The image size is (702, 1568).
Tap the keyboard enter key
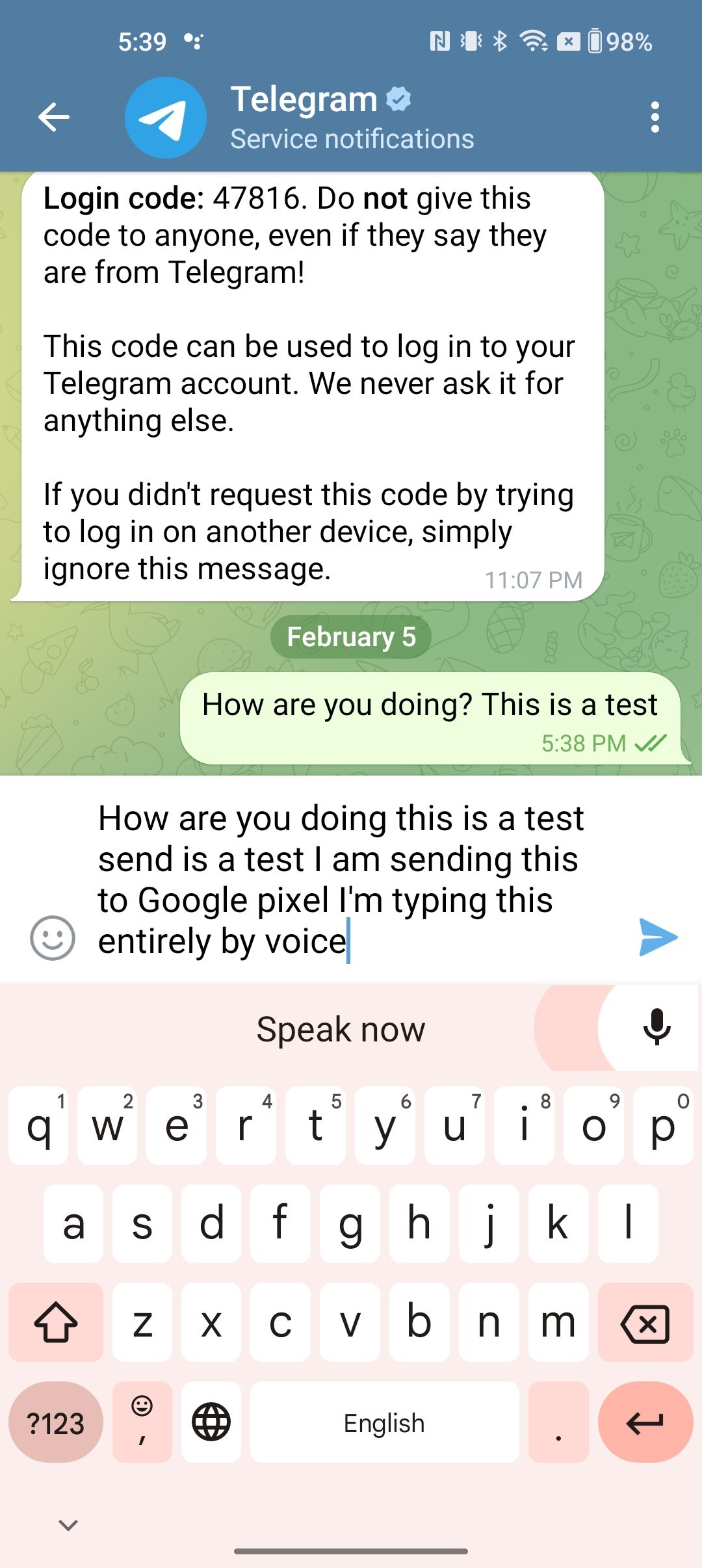pyautogui.click(x=645, y=1422)
